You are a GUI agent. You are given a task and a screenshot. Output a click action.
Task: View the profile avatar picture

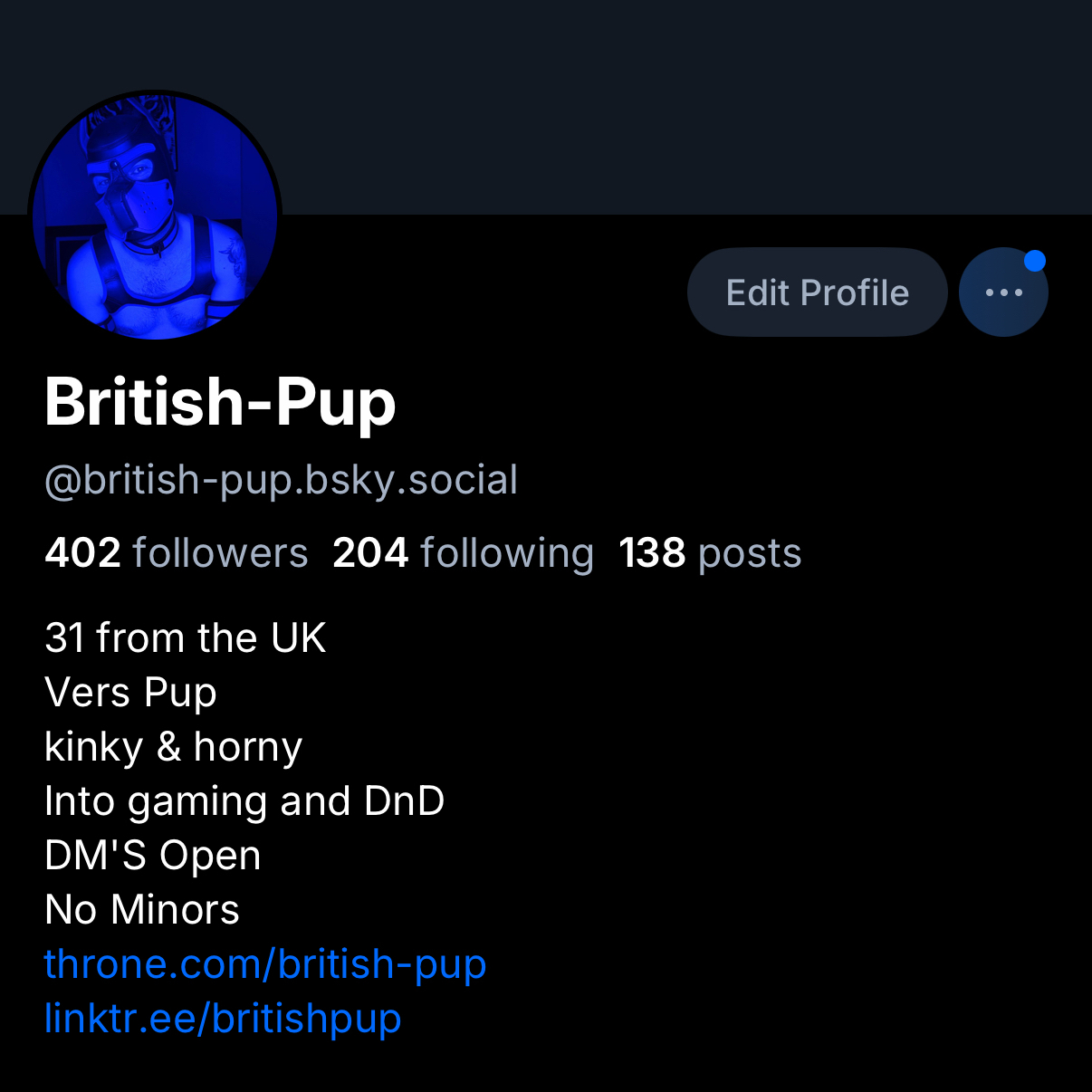pos(155,217)
